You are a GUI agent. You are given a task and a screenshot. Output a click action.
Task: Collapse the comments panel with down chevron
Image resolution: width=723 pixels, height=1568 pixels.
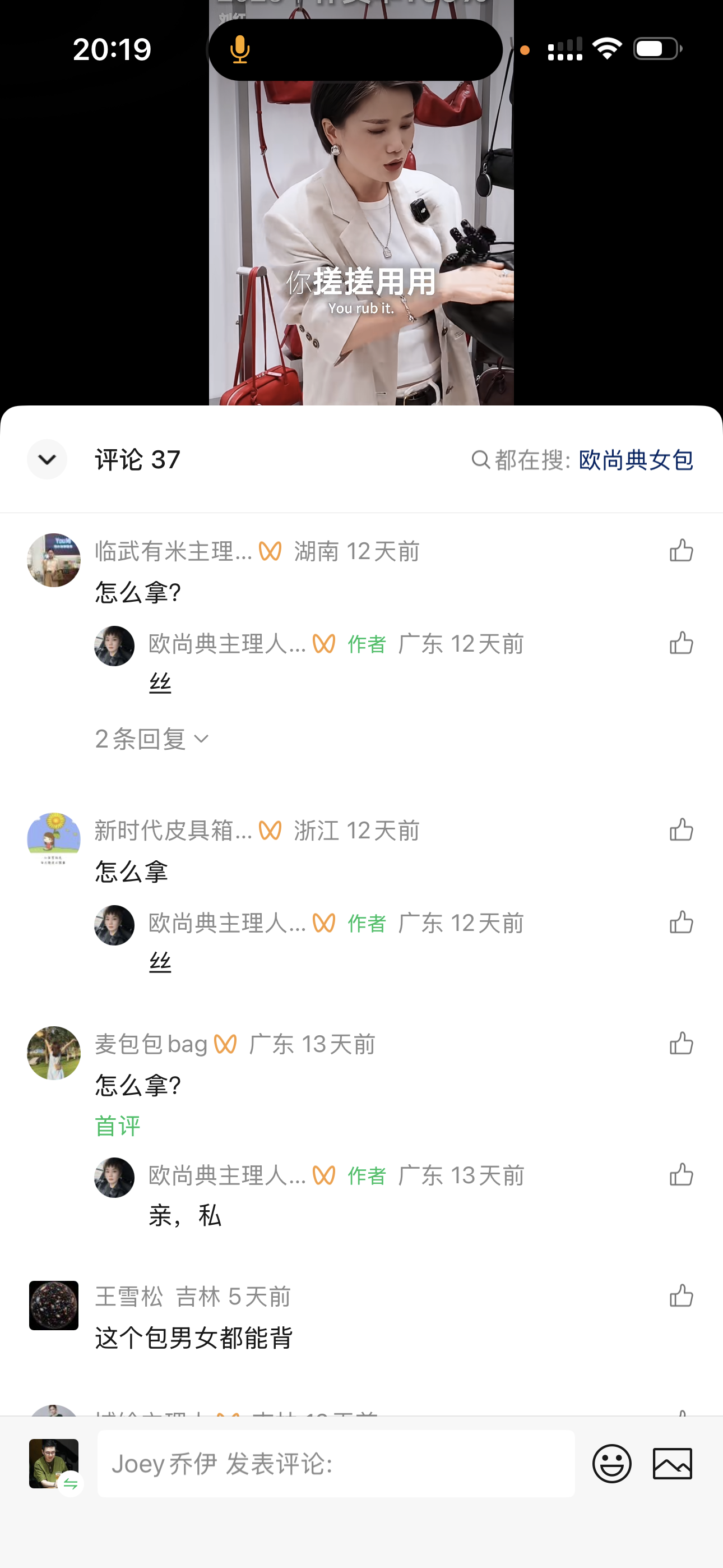point(47,459)
